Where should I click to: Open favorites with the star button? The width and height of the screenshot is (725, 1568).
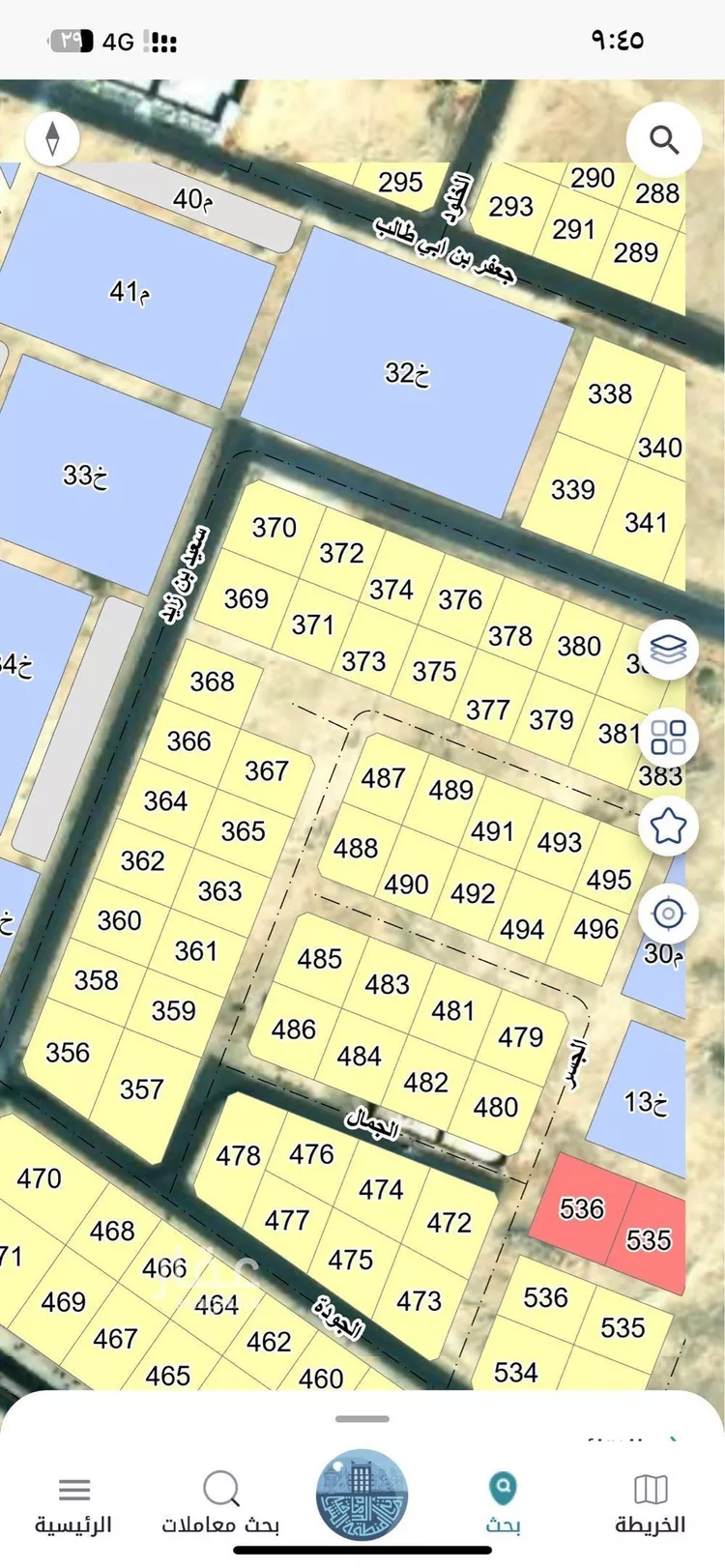[x=668, y=826]
